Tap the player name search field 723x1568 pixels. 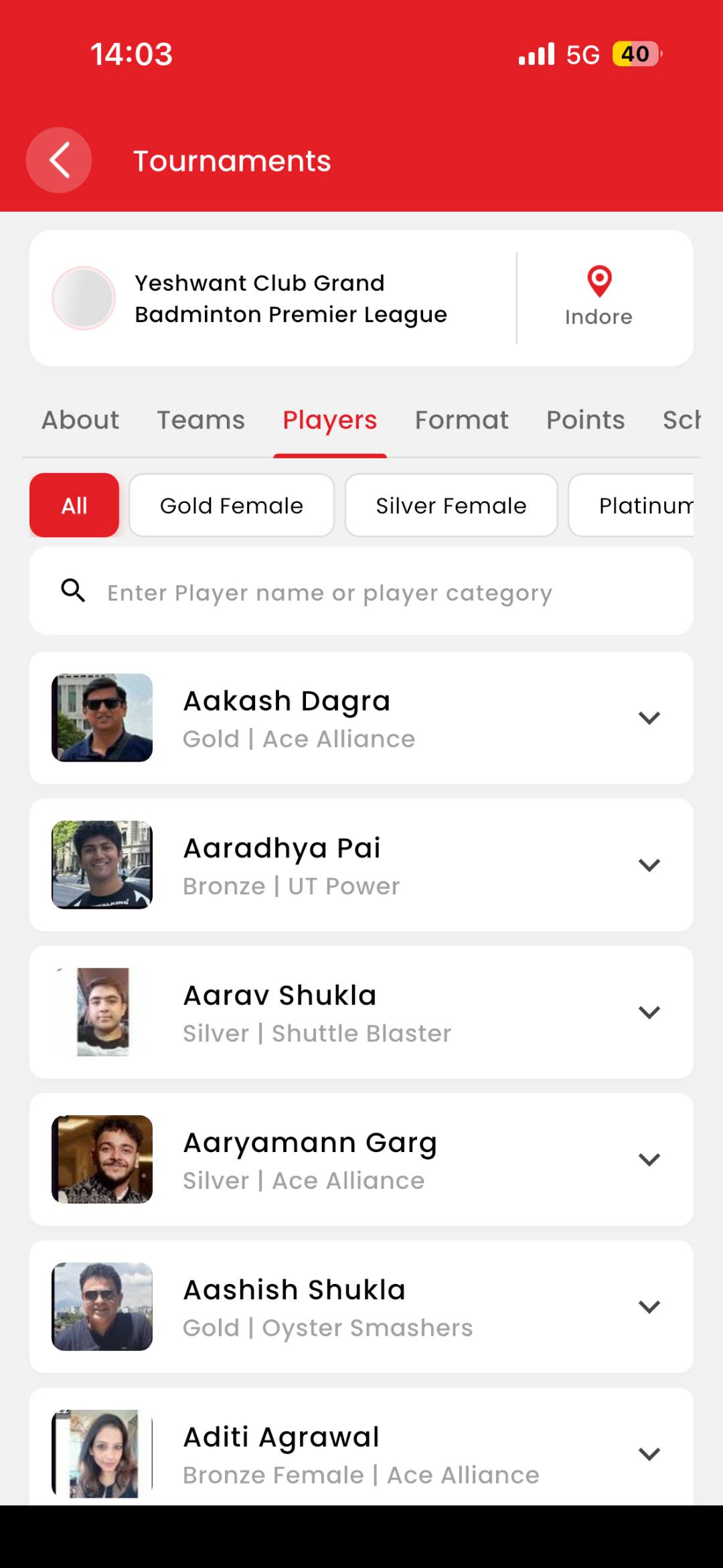point(361,592)
